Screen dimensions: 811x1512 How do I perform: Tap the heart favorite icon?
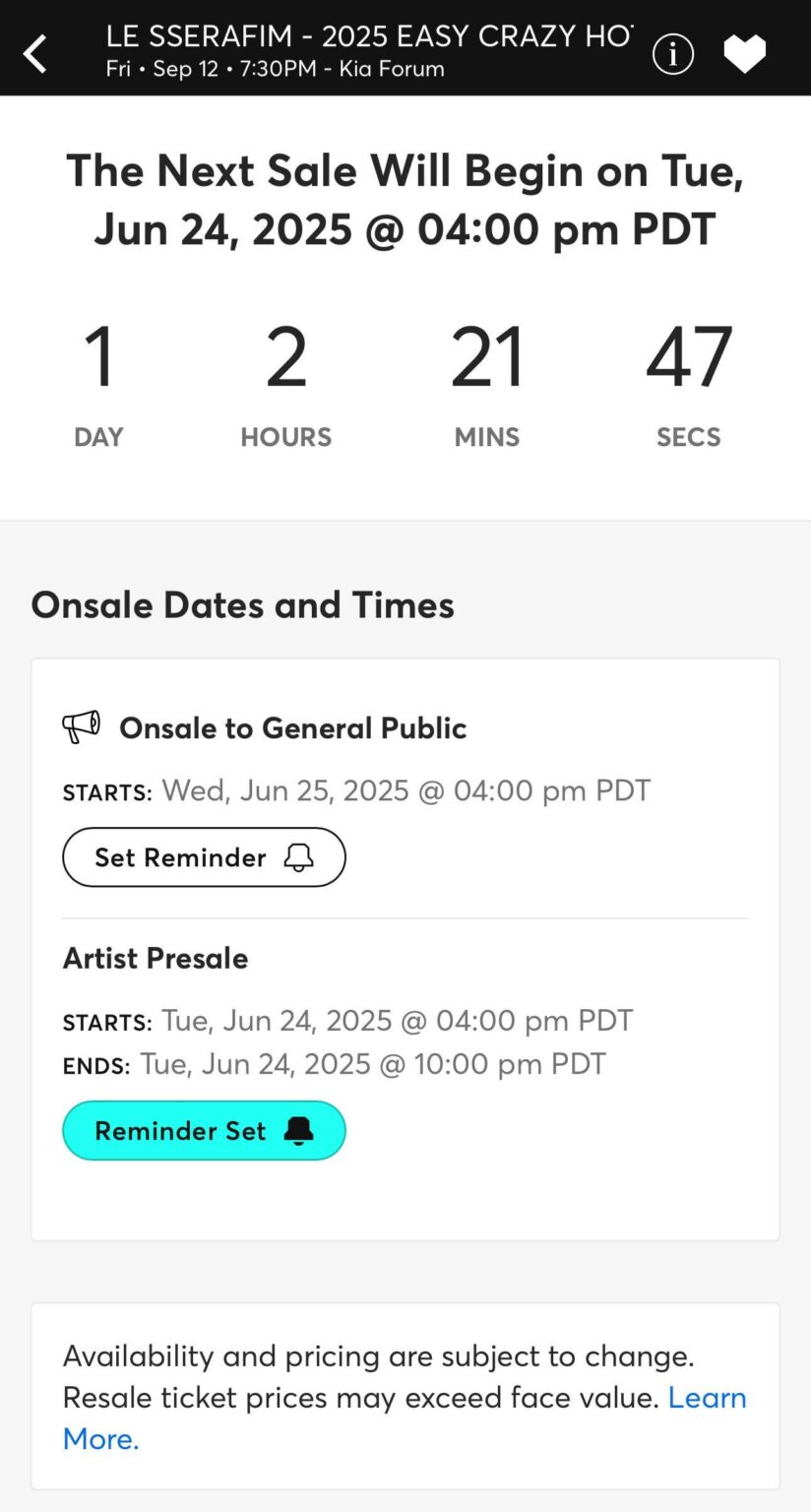point(744,54)
